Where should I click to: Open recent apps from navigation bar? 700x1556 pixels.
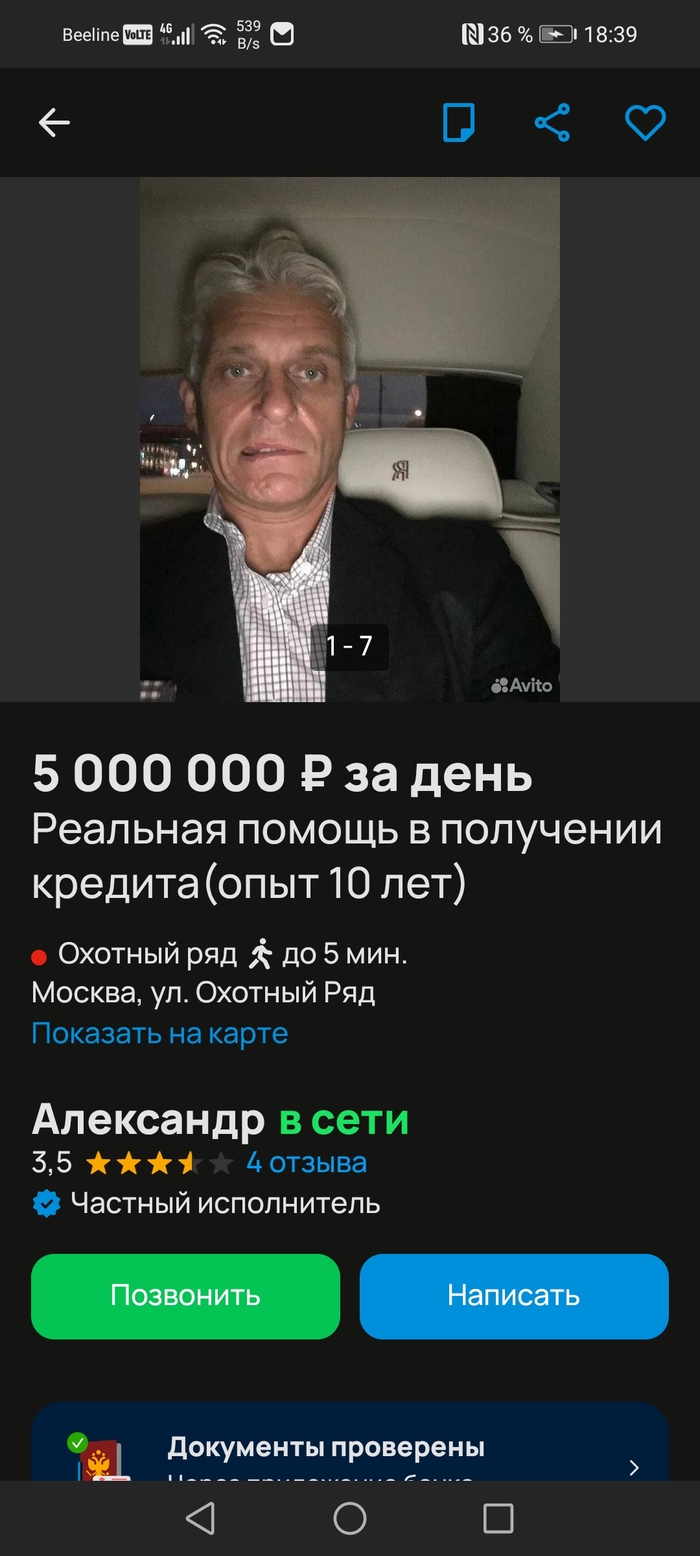click(497, 1518)
